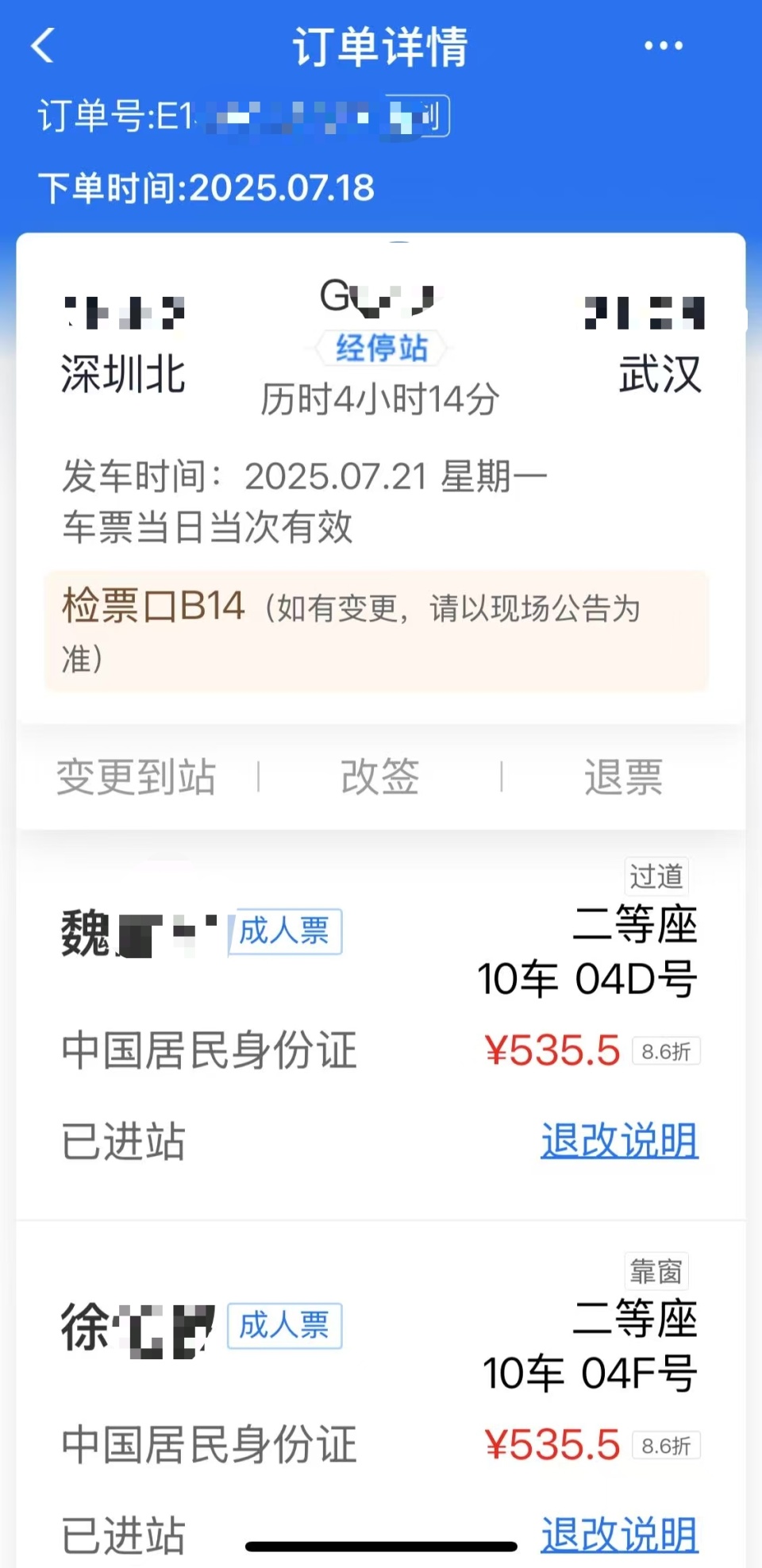The height and width of the screenshot is (1568, 762).
Task: Tap 退票 to refund the ticket
Action: click(x=623, y=776)
